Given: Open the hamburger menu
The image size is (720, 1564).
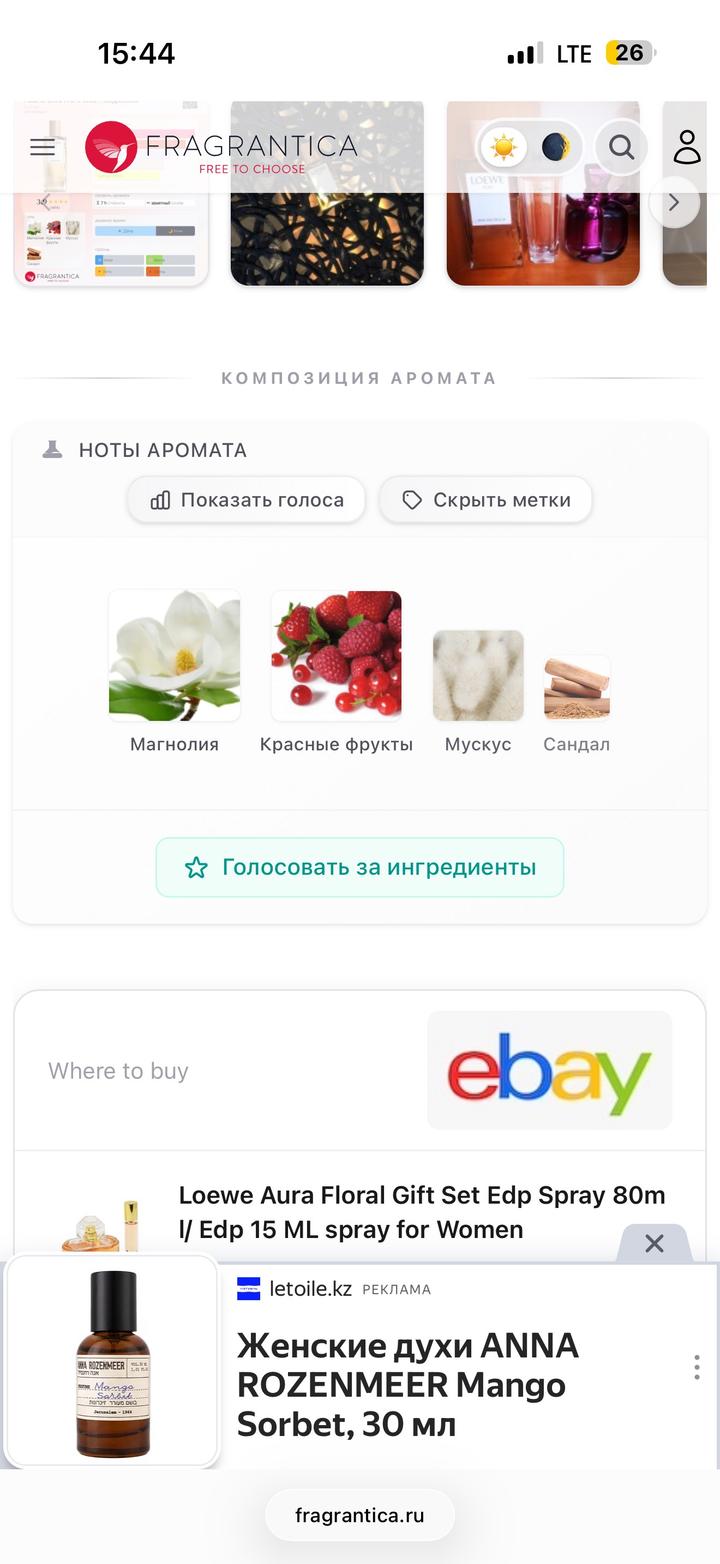Looking at the screenshot, I should coord(42,148).
